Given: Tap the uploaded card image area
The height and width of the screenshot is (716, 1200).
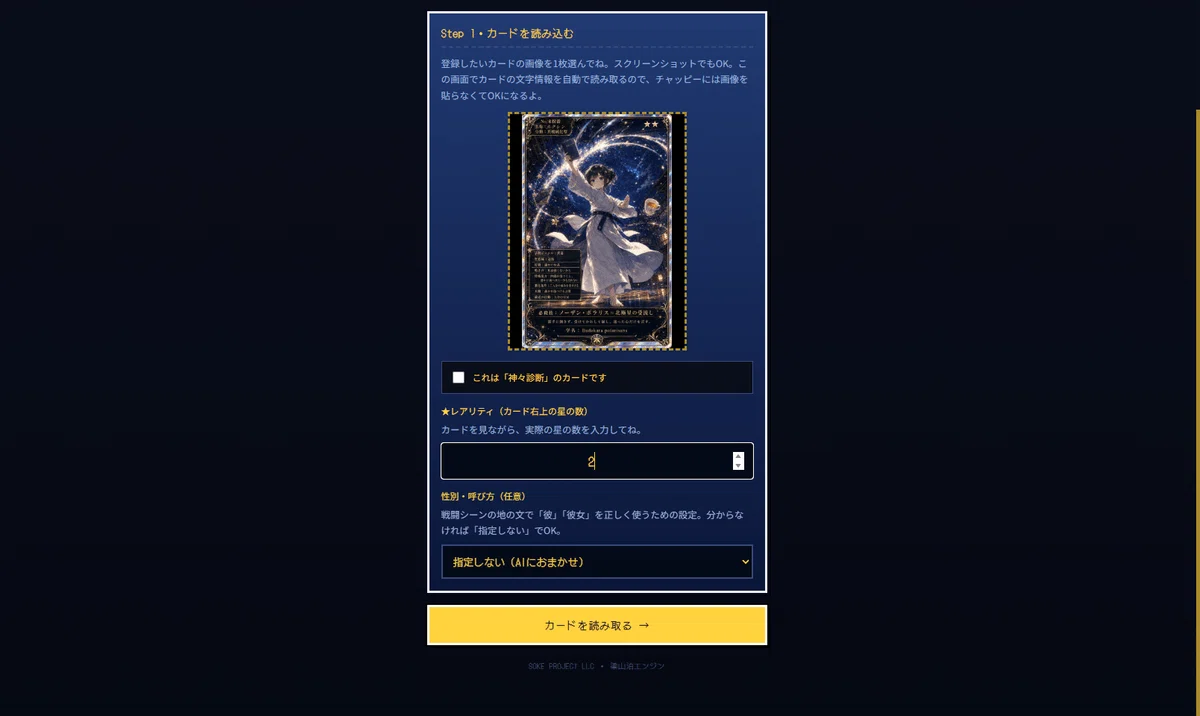Looking at the screenshot, I should point(597,231).
